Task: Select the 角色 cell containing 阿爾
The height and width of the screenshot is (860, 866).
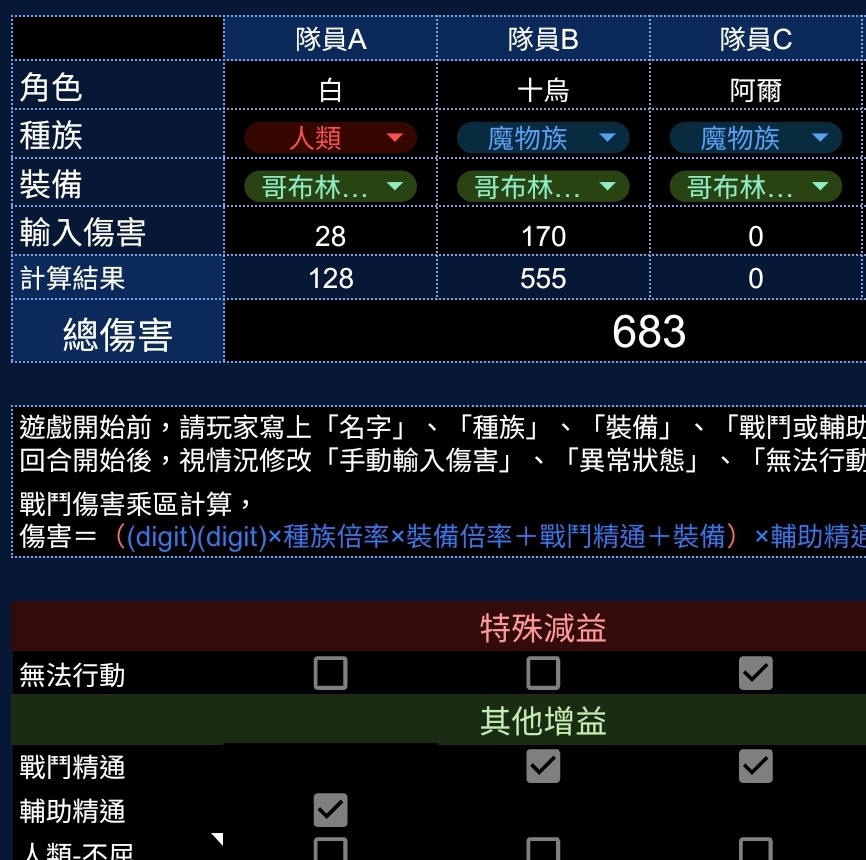Action: (755, 90)
